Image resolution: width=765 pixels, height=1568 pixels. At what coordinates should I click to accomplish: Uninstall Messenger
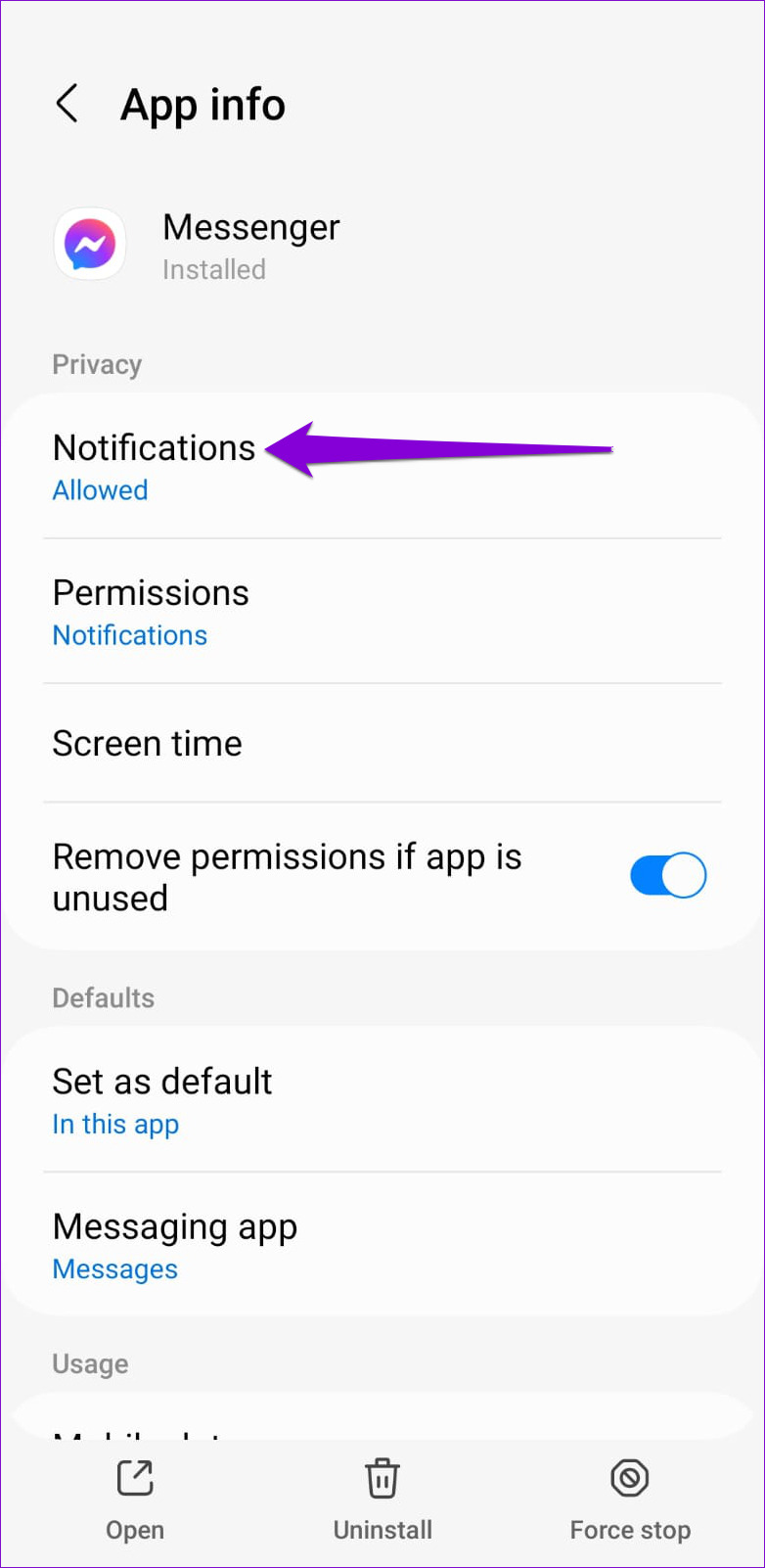pos(382,1501)
